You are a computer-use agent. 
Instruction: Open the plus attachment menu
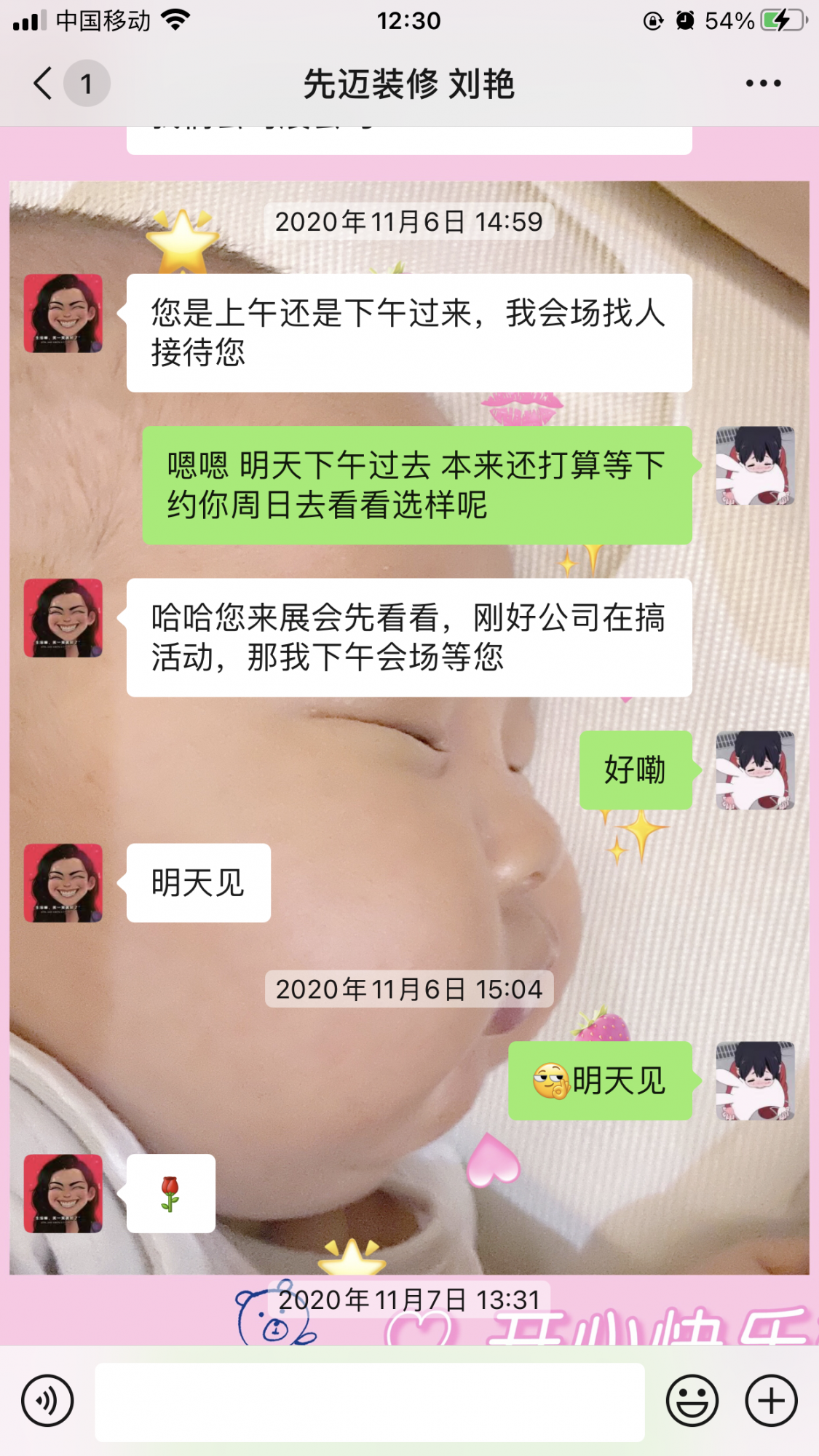772,1401
